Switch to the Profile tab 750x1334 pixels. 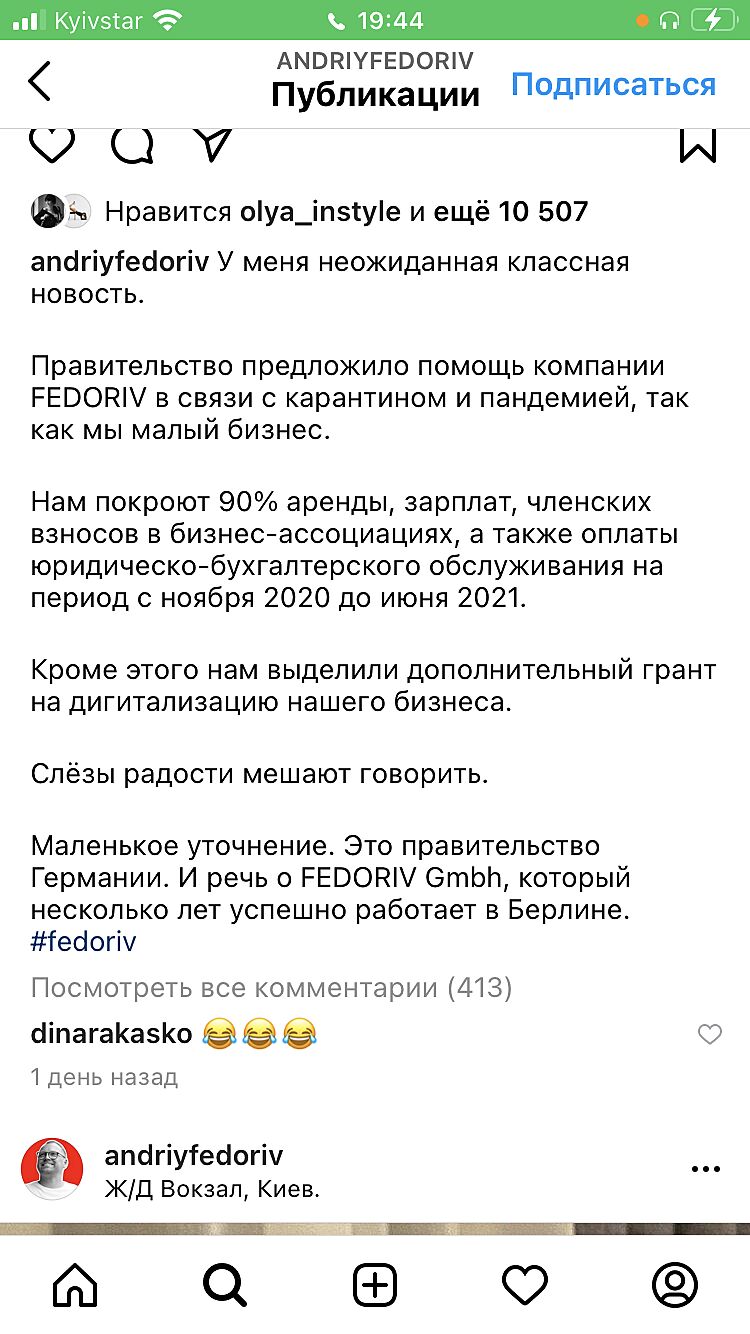click(x=674, y=1284)
